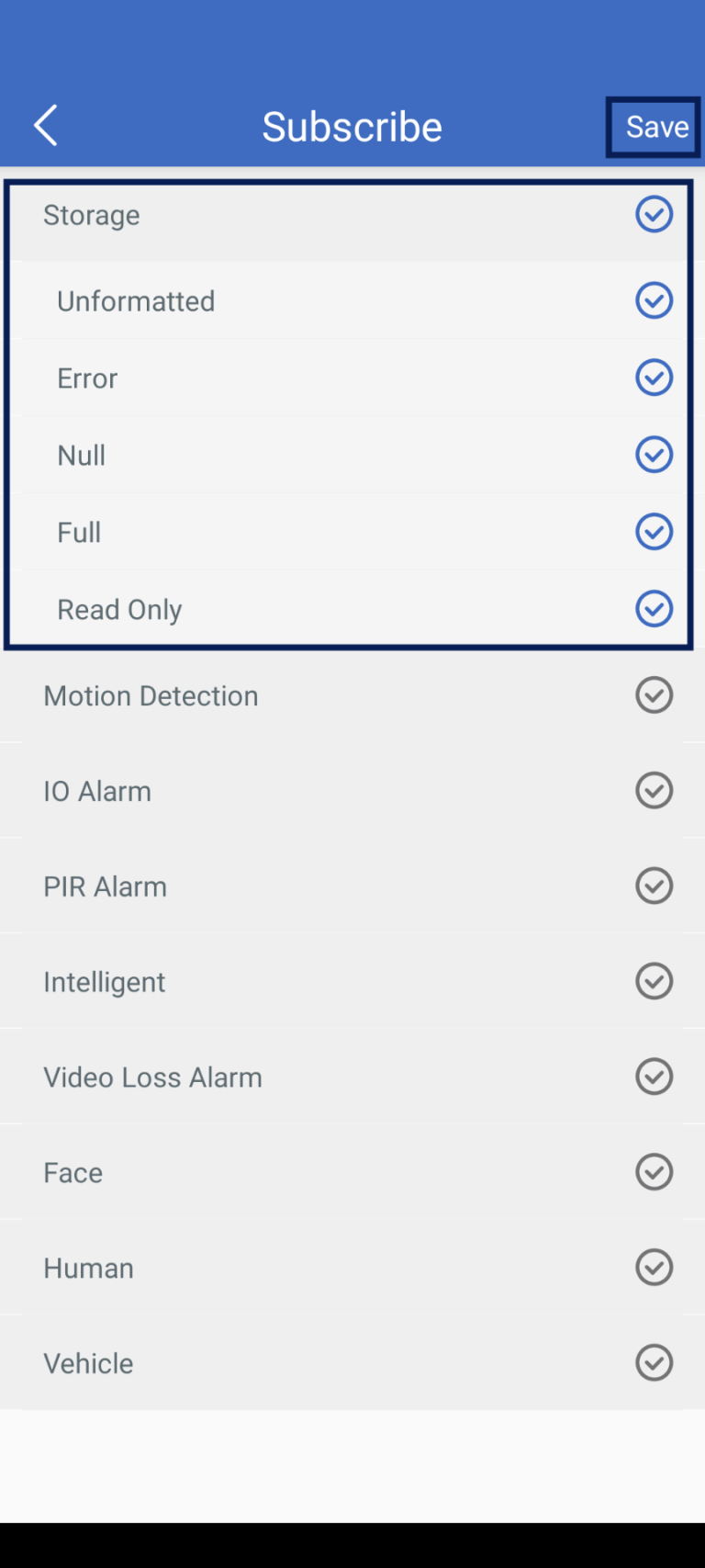Viewport: 705px width, 1568px height.
Task: Select the Subscribe title header
Action: [x=352, y=126]
